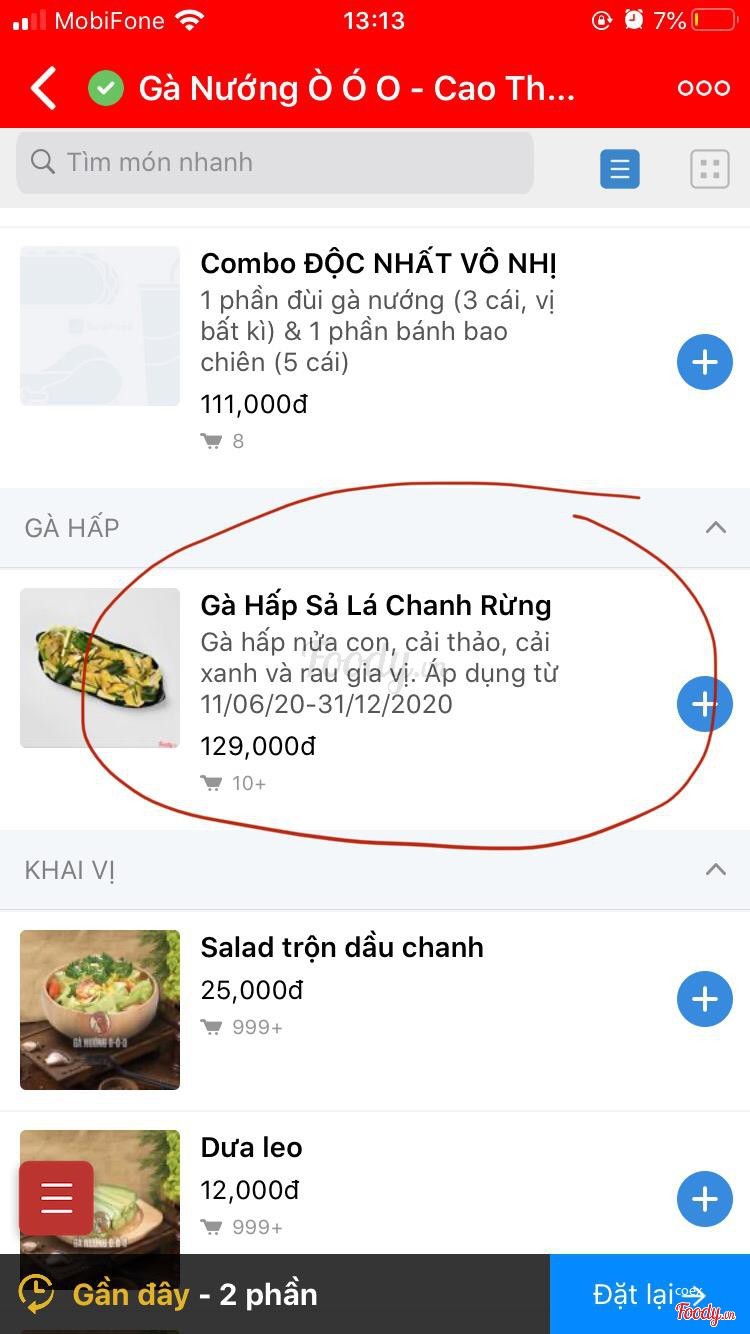Open the Combo ĐỘC NHẤT VÔ NHỊ item
The image size is (750, 1334).
click(x=378, y=264)
